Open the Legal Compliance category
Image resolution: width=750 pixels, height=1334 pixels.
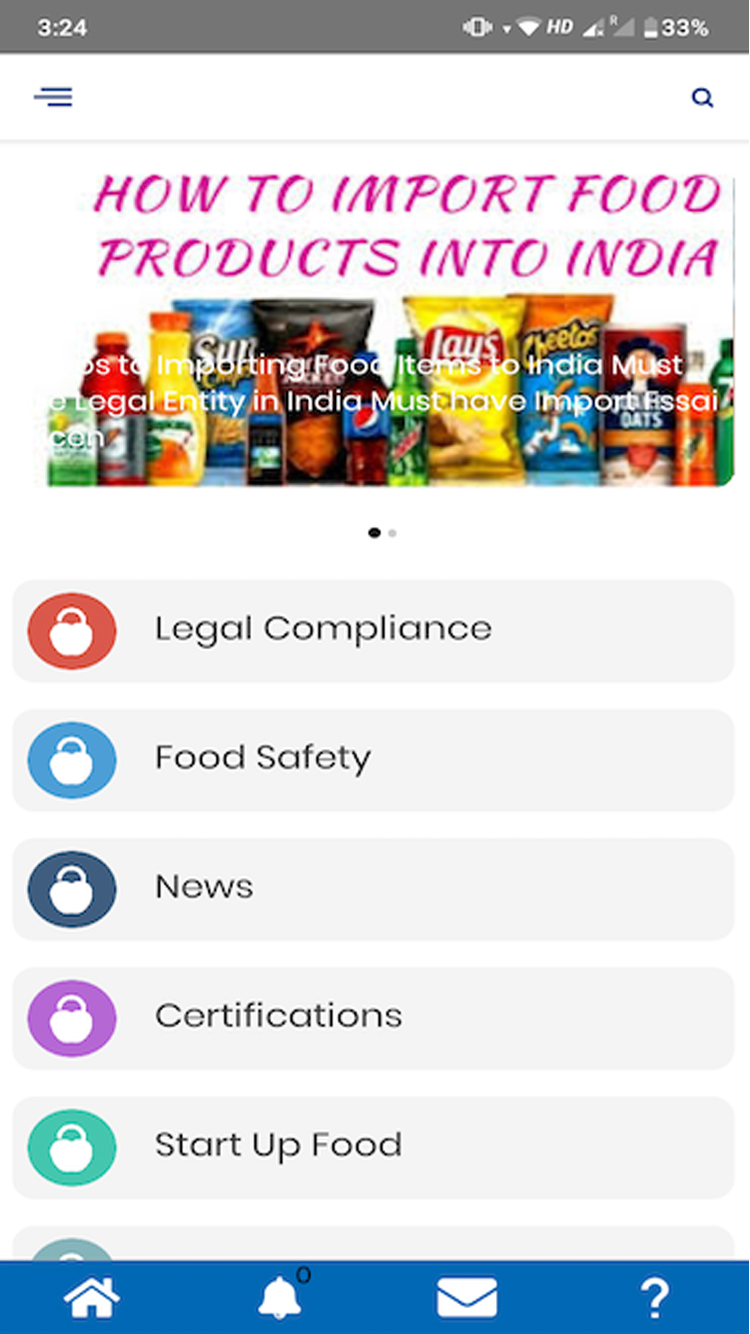pos(373,630)
